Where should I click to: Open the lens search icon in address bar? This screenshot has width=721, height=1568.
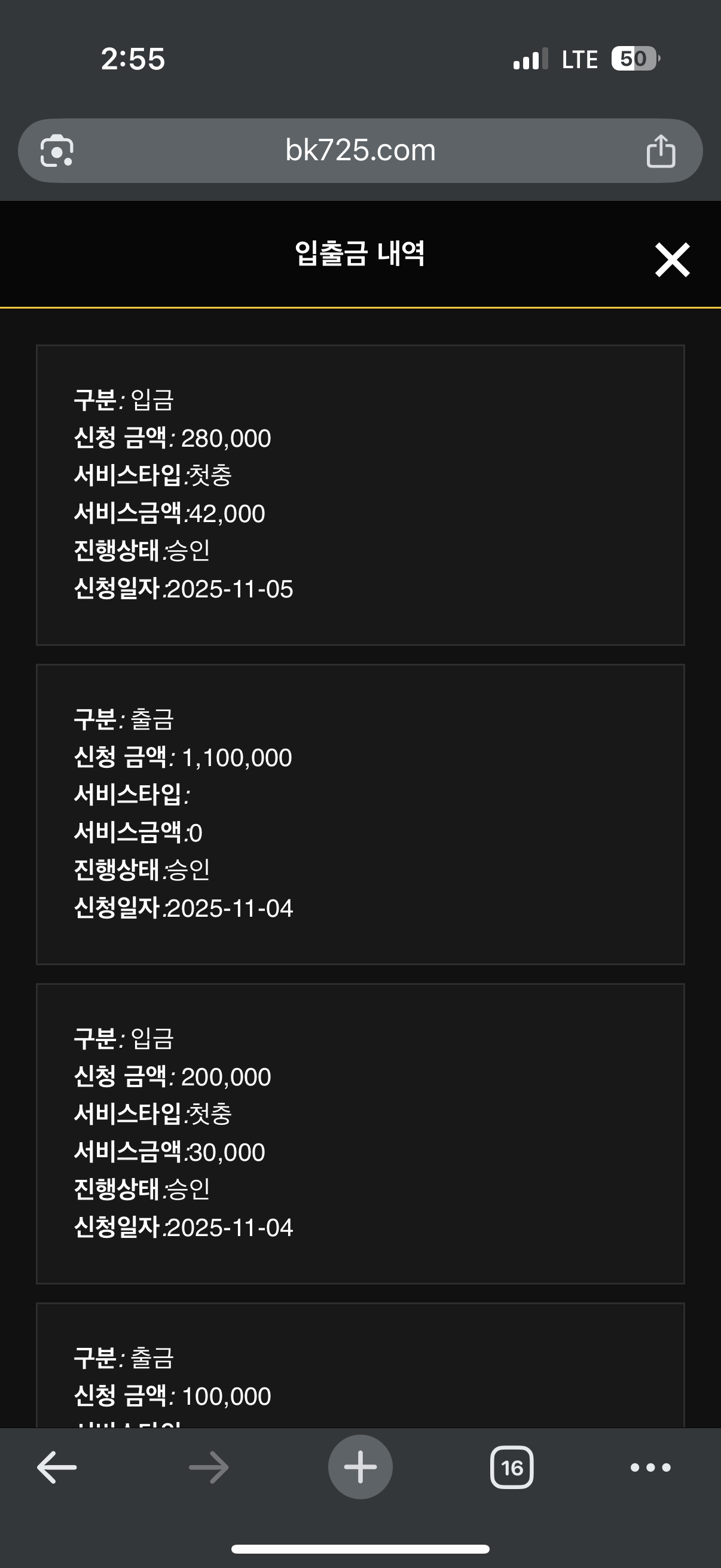pos(57,151)
